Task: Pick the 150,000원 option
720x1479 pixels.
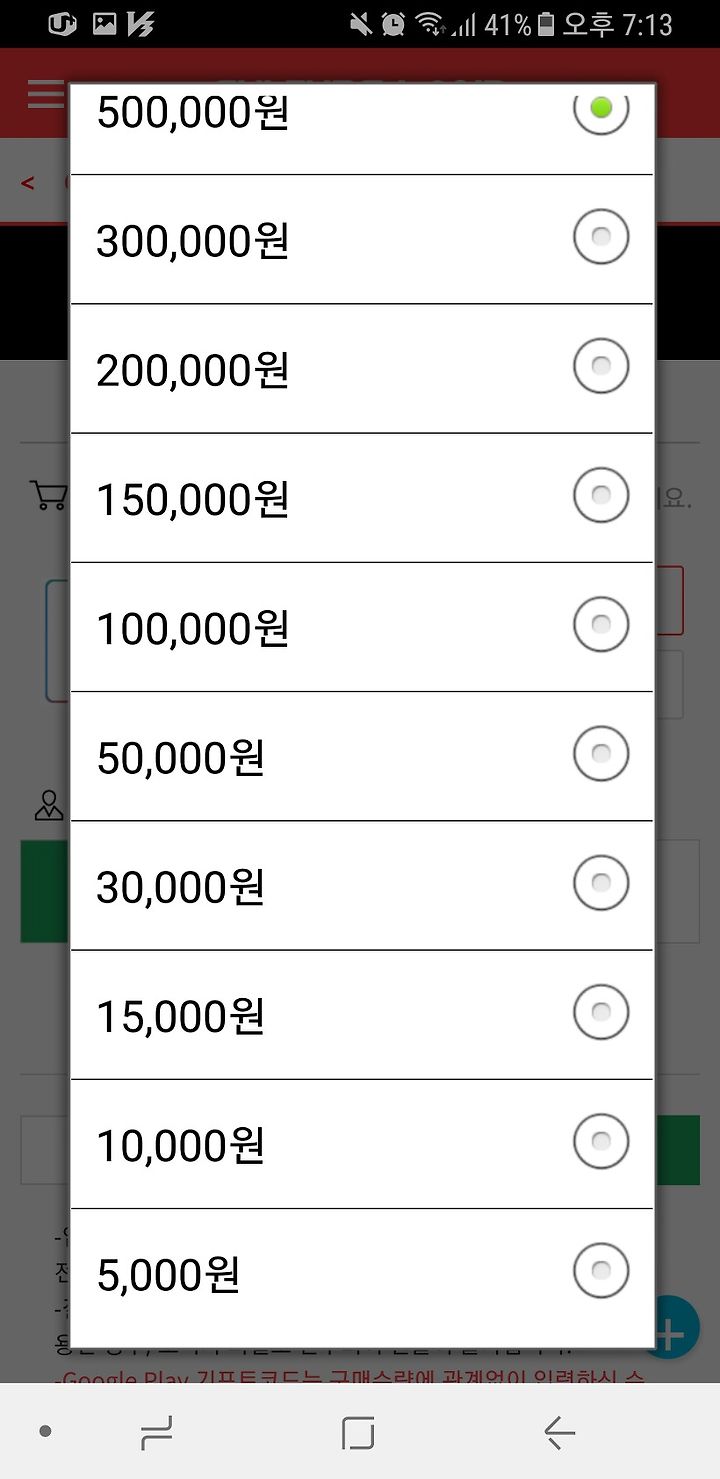Action: (x=361, y=497)
